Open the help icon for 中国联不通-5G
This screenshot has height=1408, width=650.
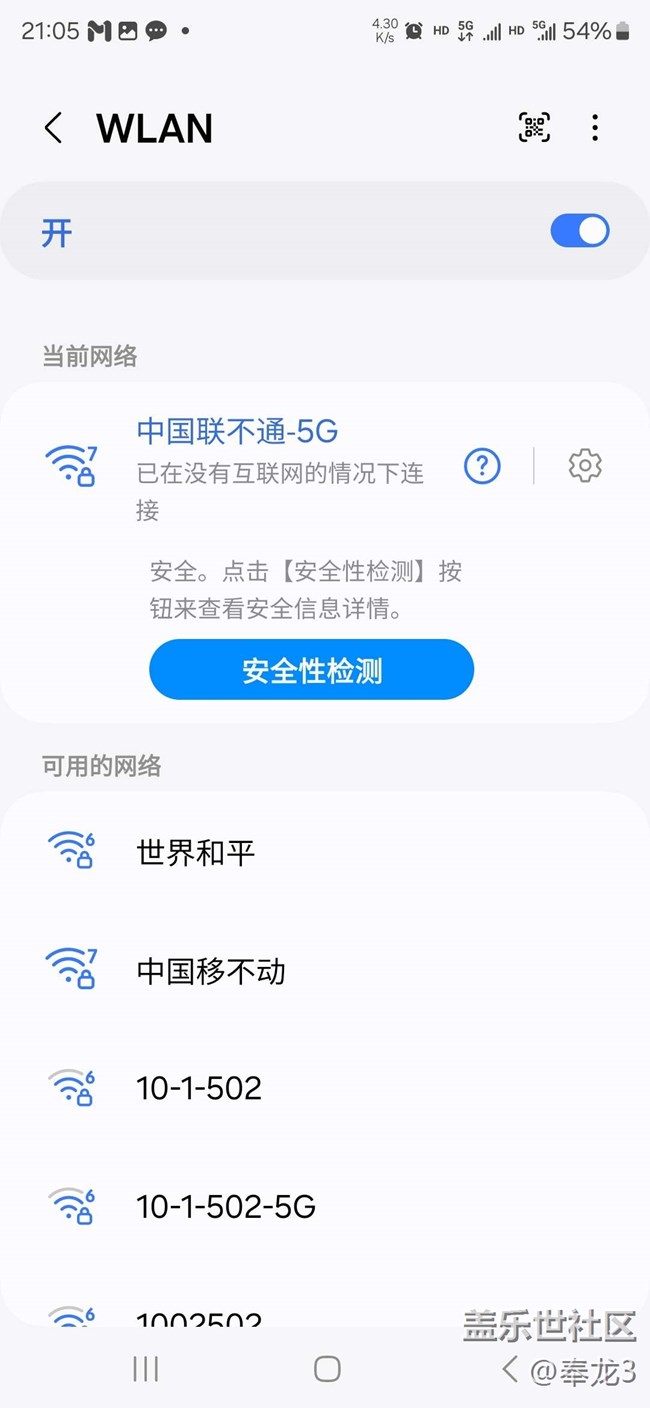click(x=482, y=466)
